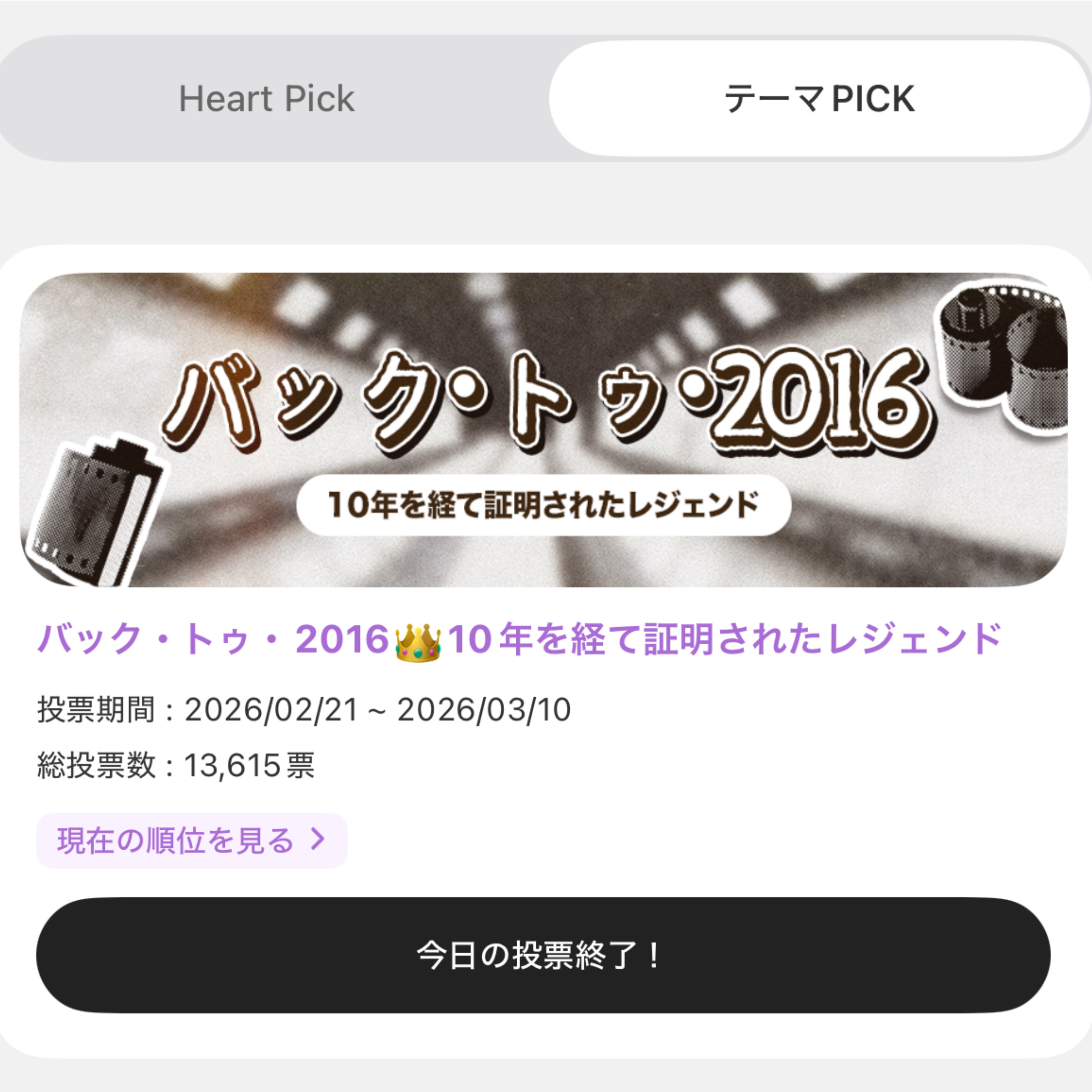The height and width of the screenshot is (1092, 1092).
Task: Tap the 今日の投票終了! button
Action: (x=543, y=955)
